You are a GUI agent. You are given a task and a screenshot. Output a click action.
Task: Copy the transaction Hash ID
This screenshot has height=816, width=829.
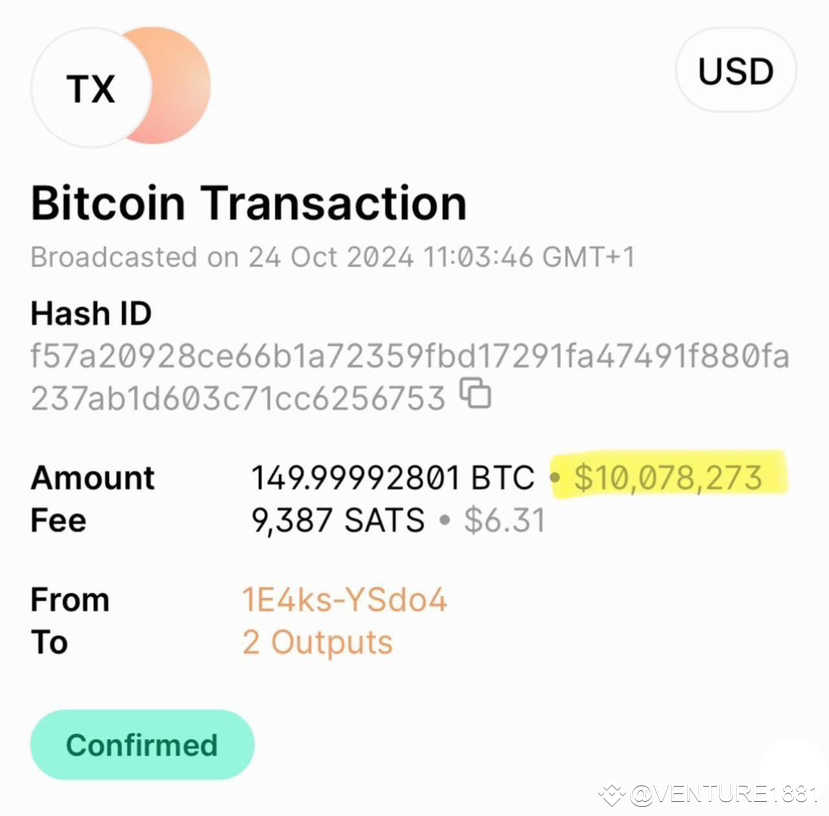pyautogui.click(x=476, y=395)
